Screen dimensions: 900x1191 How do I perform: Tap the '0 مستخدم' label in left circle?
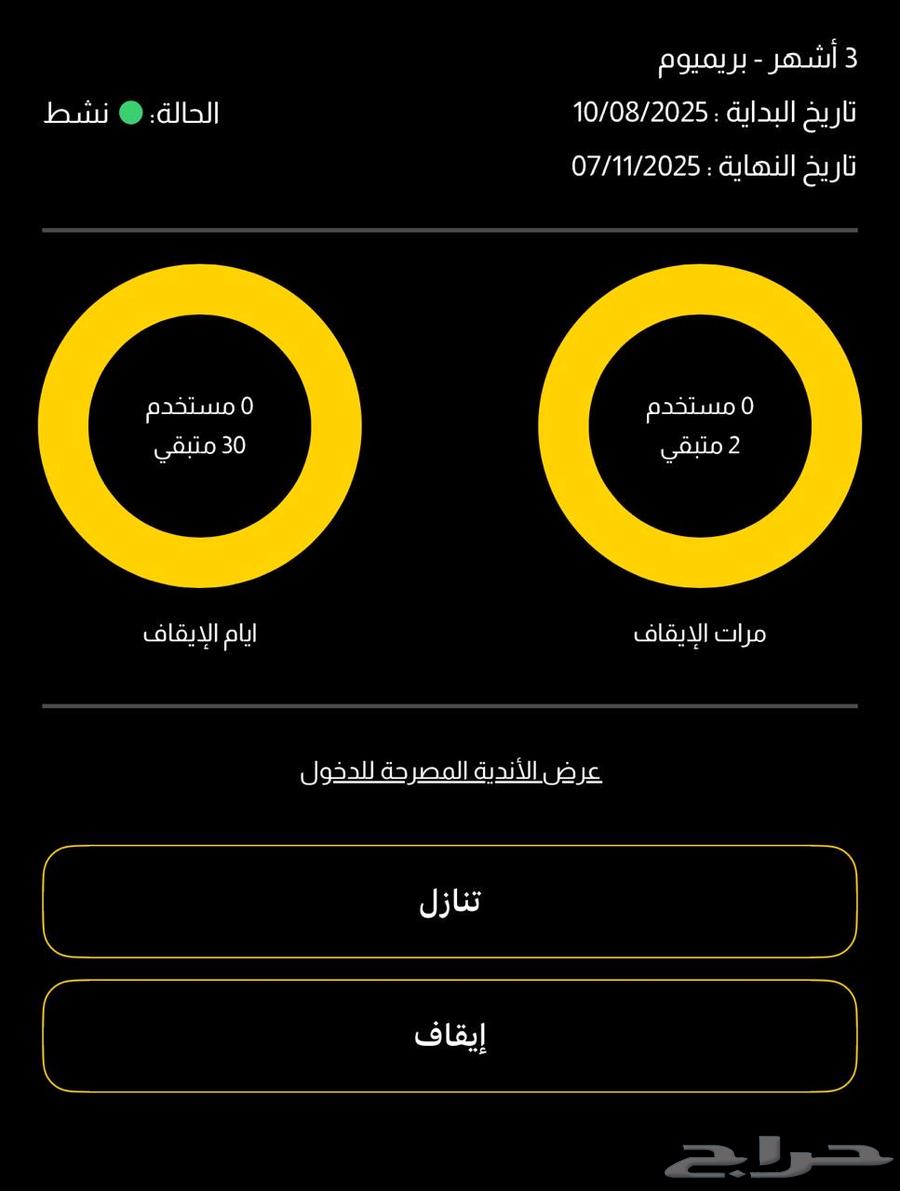[200, 405]
